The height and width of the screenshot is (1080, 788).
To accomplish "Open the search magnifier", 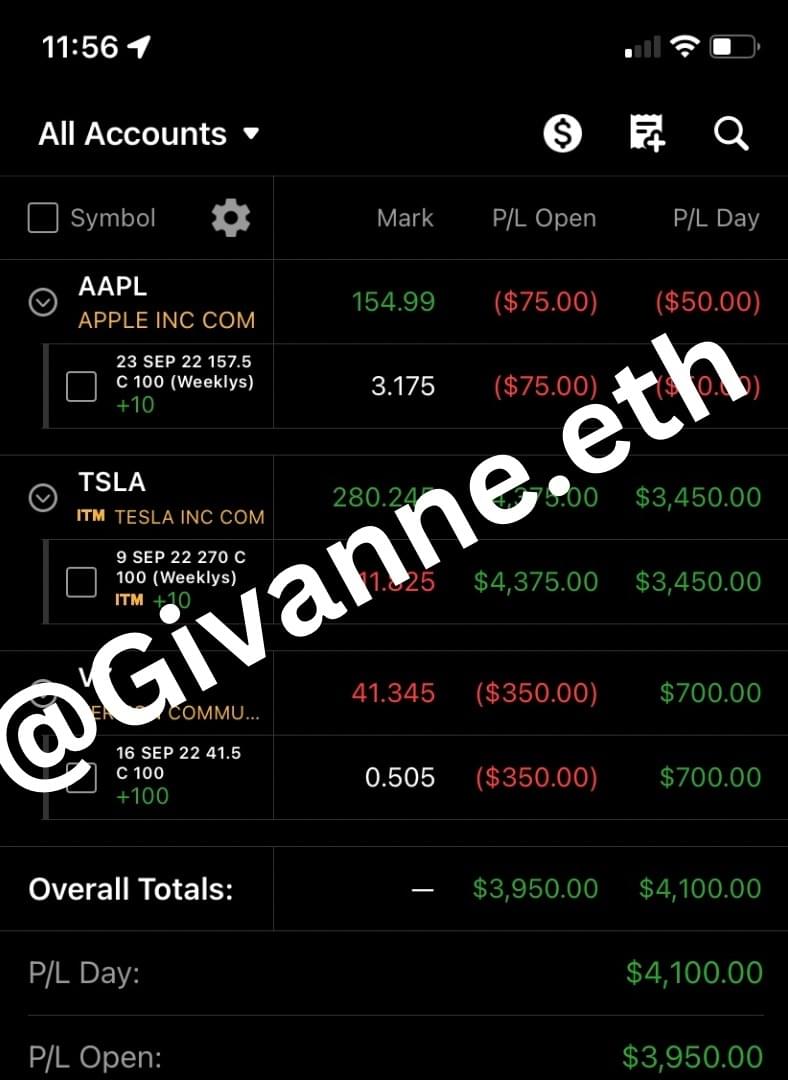I will pos(731,133).
